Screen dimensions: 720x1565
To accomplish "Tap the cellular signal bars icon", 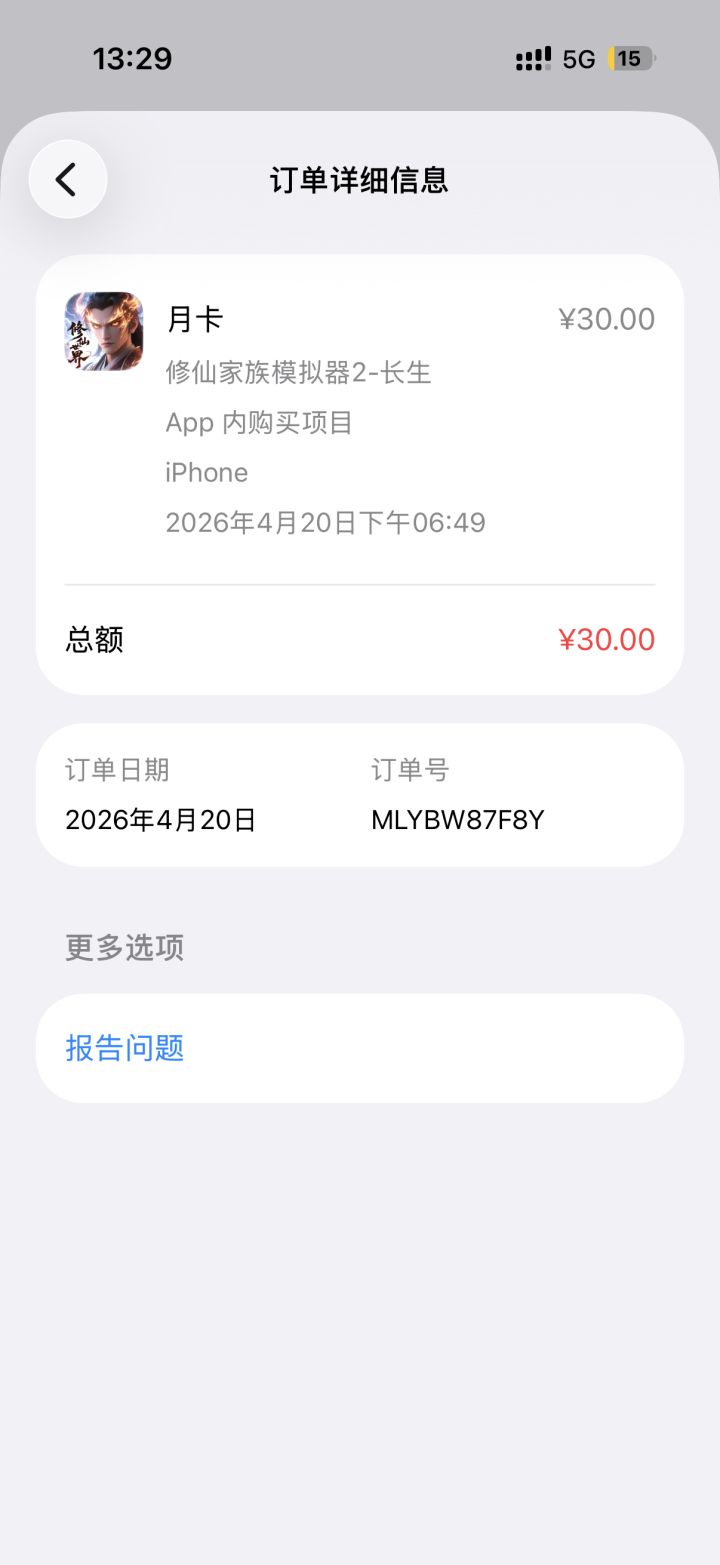I will click(531, 59).
